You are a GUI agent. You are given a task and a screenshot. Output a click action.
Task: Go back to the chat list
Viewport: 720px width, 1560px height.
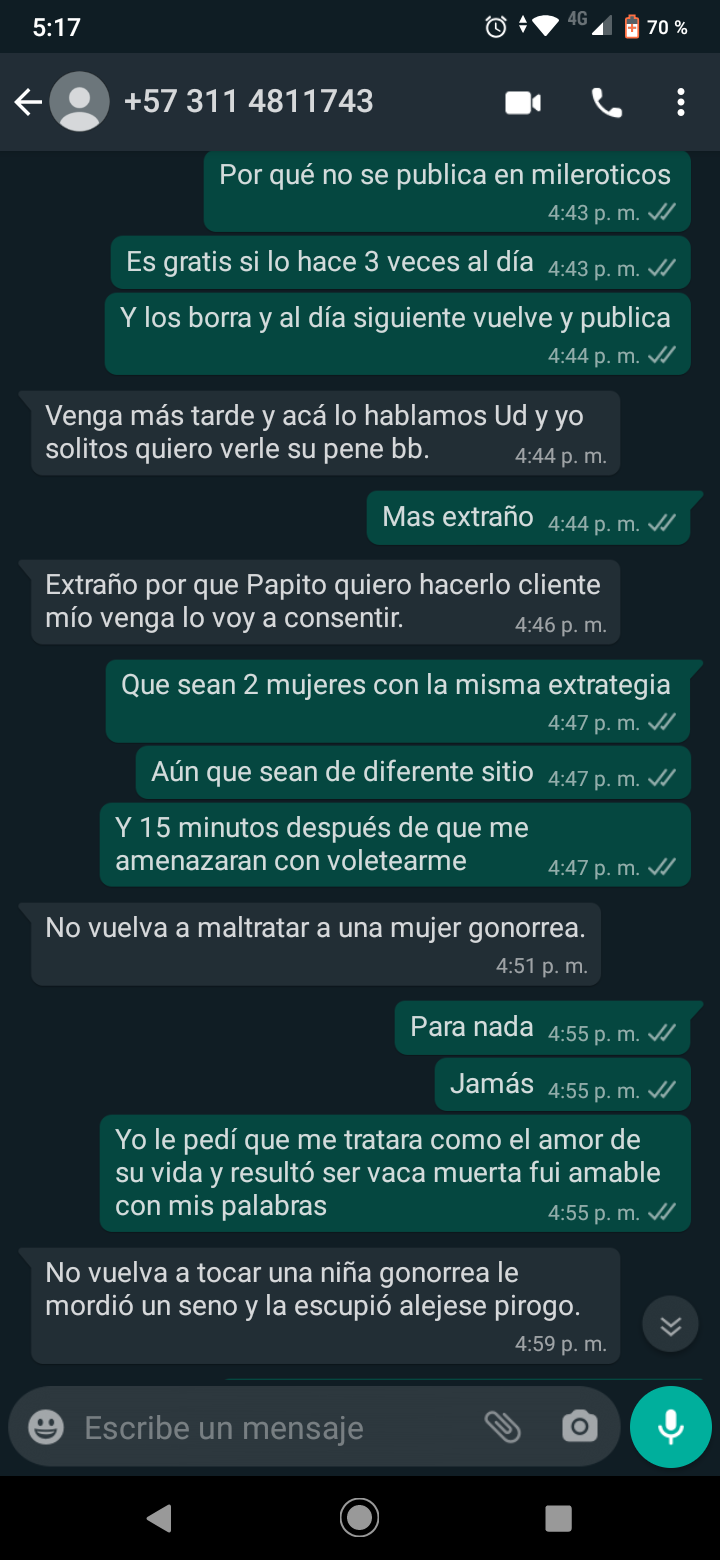coord(27,102)
